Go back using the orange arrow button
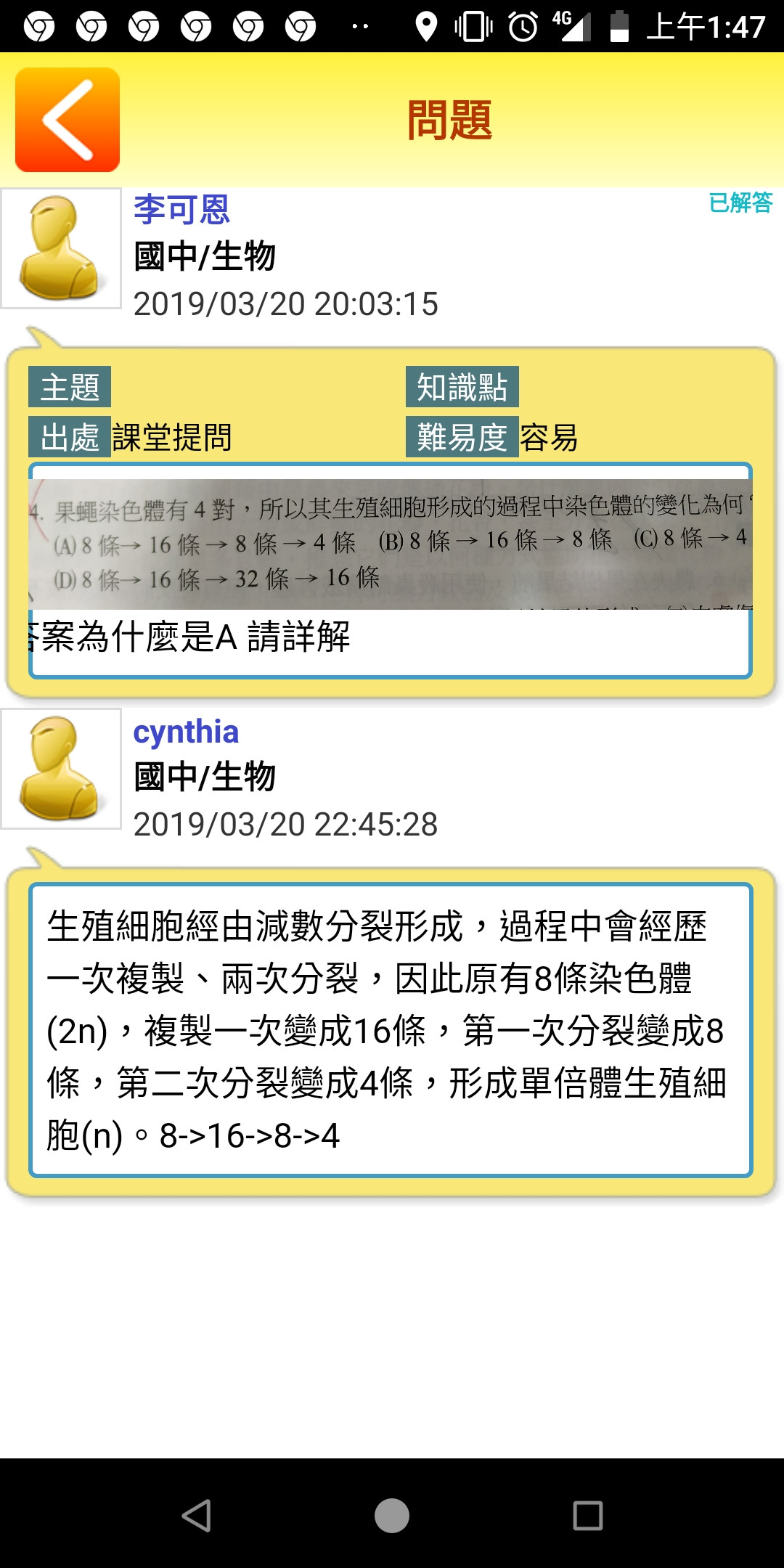The width and height of the screenshot is (784, 1568). [67, 120]
